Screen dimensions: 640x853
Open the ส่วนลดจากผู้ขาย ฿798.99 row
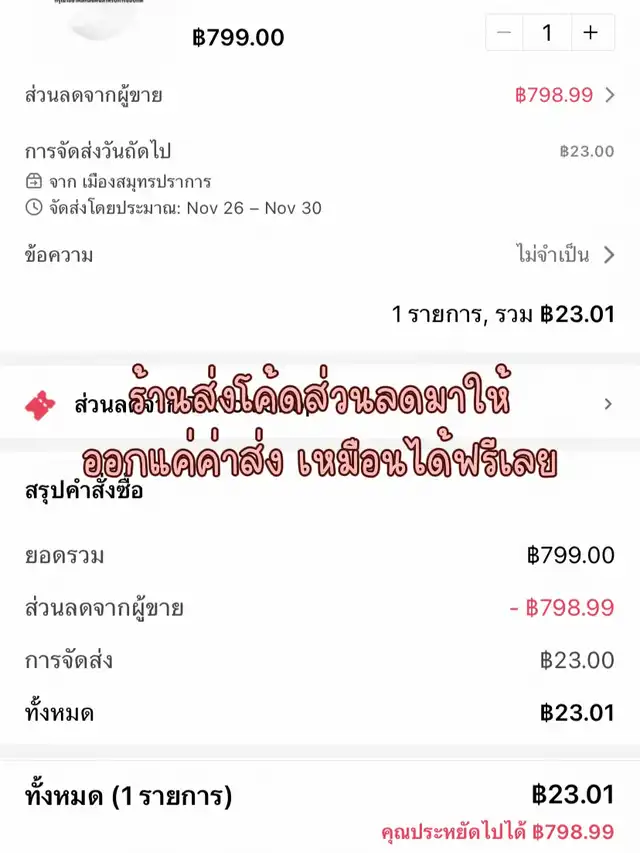click(x=320, y=96)
